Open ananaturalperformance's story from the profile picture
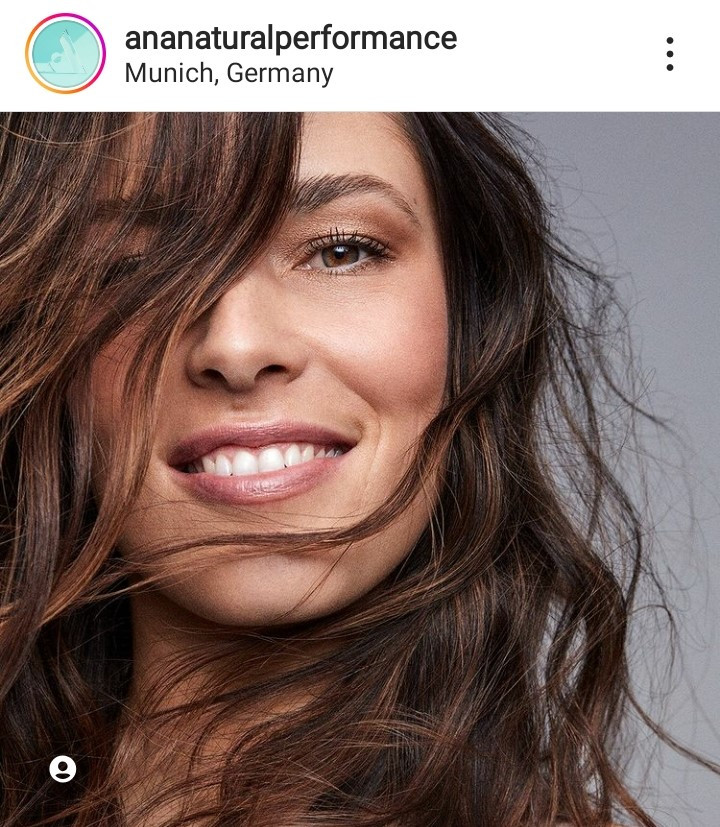 click(65, 54)
